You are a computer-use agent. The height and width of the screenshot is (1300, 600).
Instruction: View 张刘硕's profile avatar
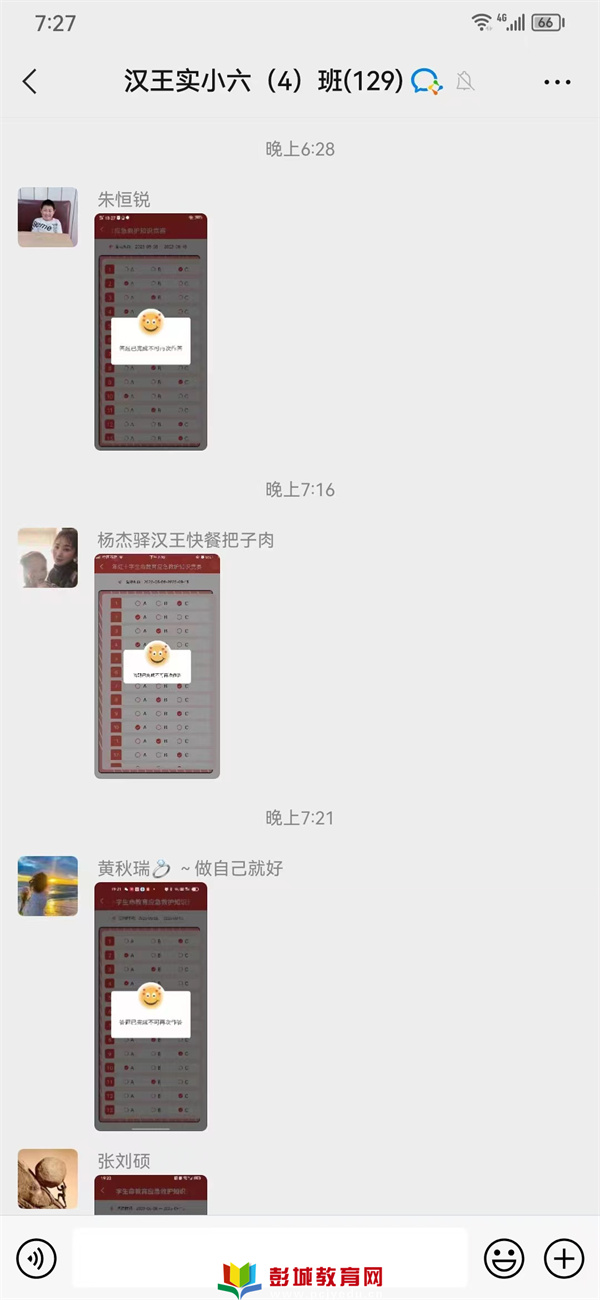point(48,1179)
